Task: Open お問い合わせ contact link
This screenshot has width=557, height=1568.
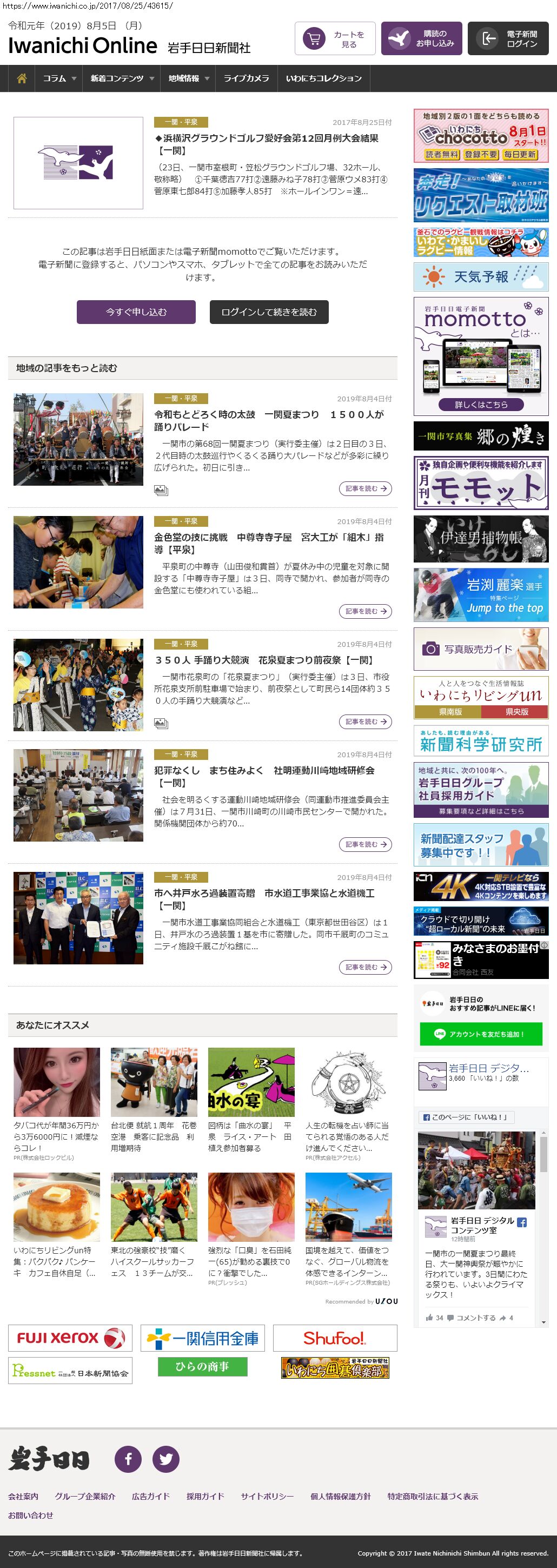Action: click(30, 1515)
